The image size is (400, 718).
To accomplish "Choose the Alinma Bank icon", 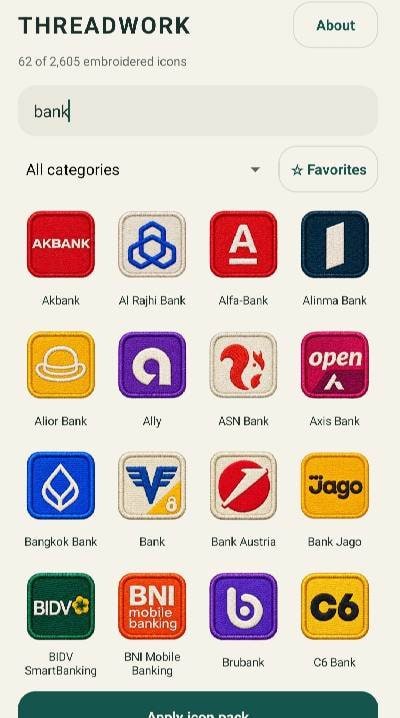I will tap(335, 244).
